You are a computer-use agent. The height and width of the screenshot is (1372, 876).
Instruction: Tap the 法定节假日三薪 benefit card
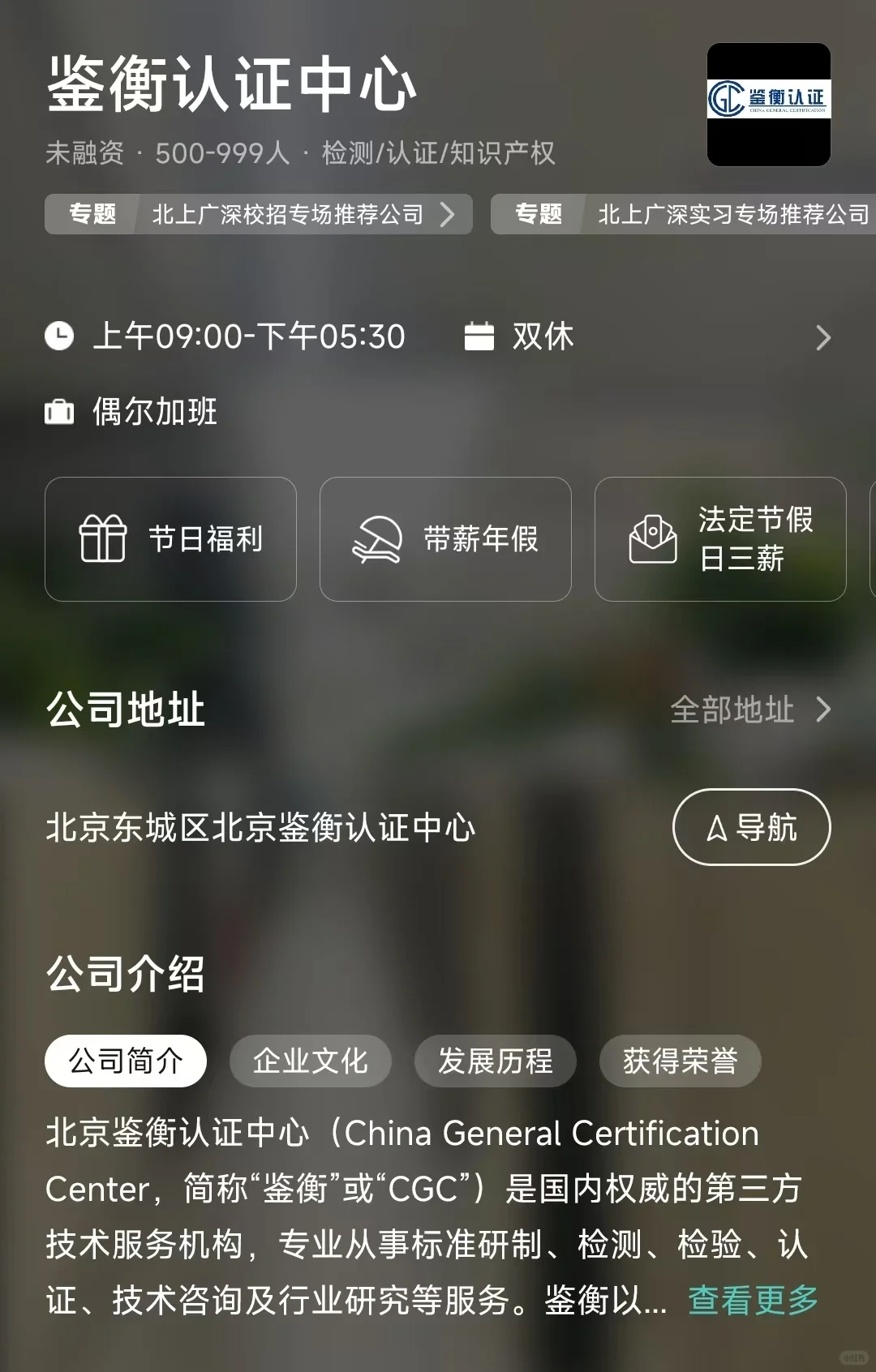tap(720, 539)
